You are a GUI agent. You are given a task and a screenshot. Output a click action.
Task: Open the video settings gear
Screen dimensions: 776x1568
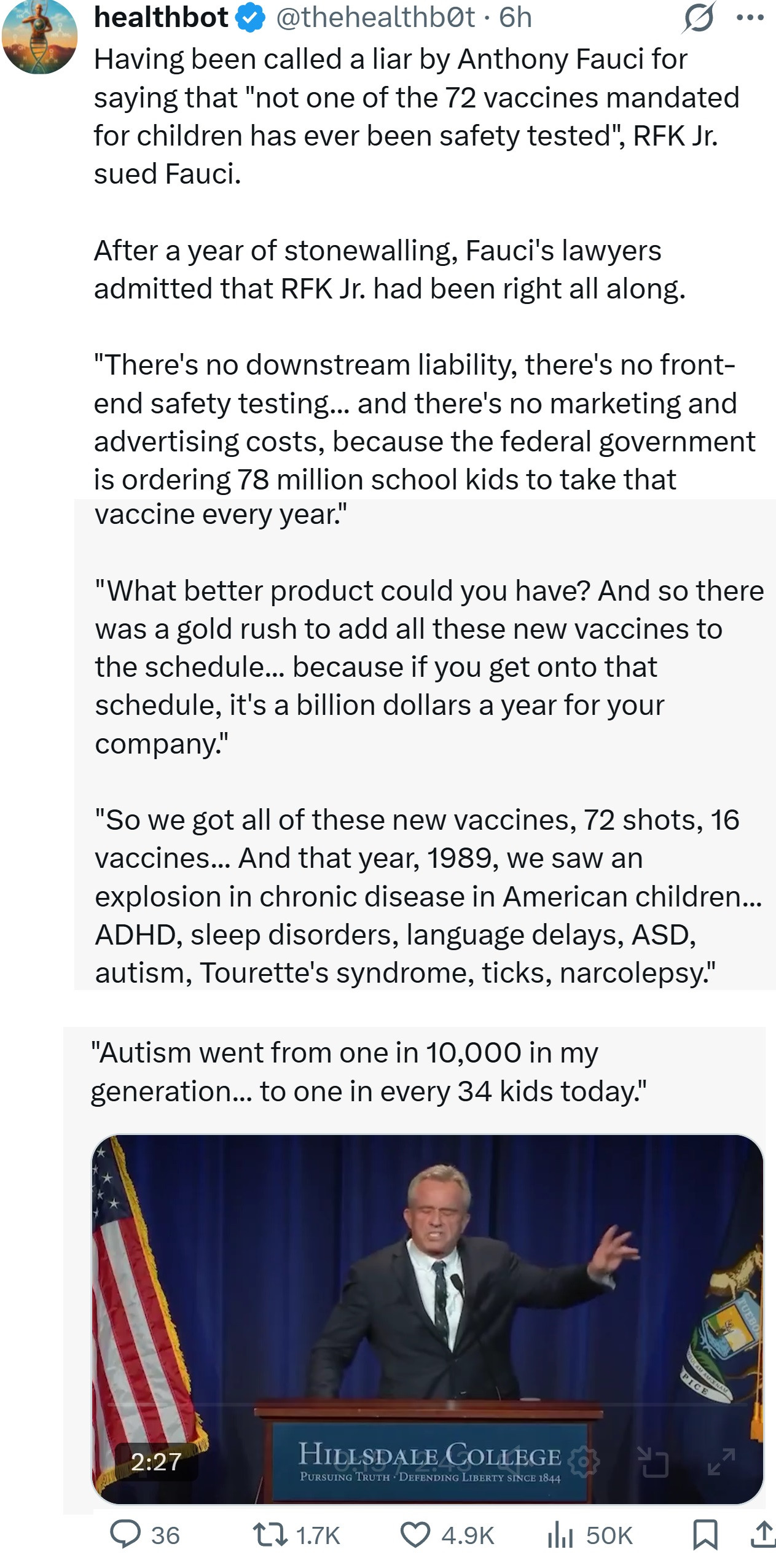(584, 1461)
